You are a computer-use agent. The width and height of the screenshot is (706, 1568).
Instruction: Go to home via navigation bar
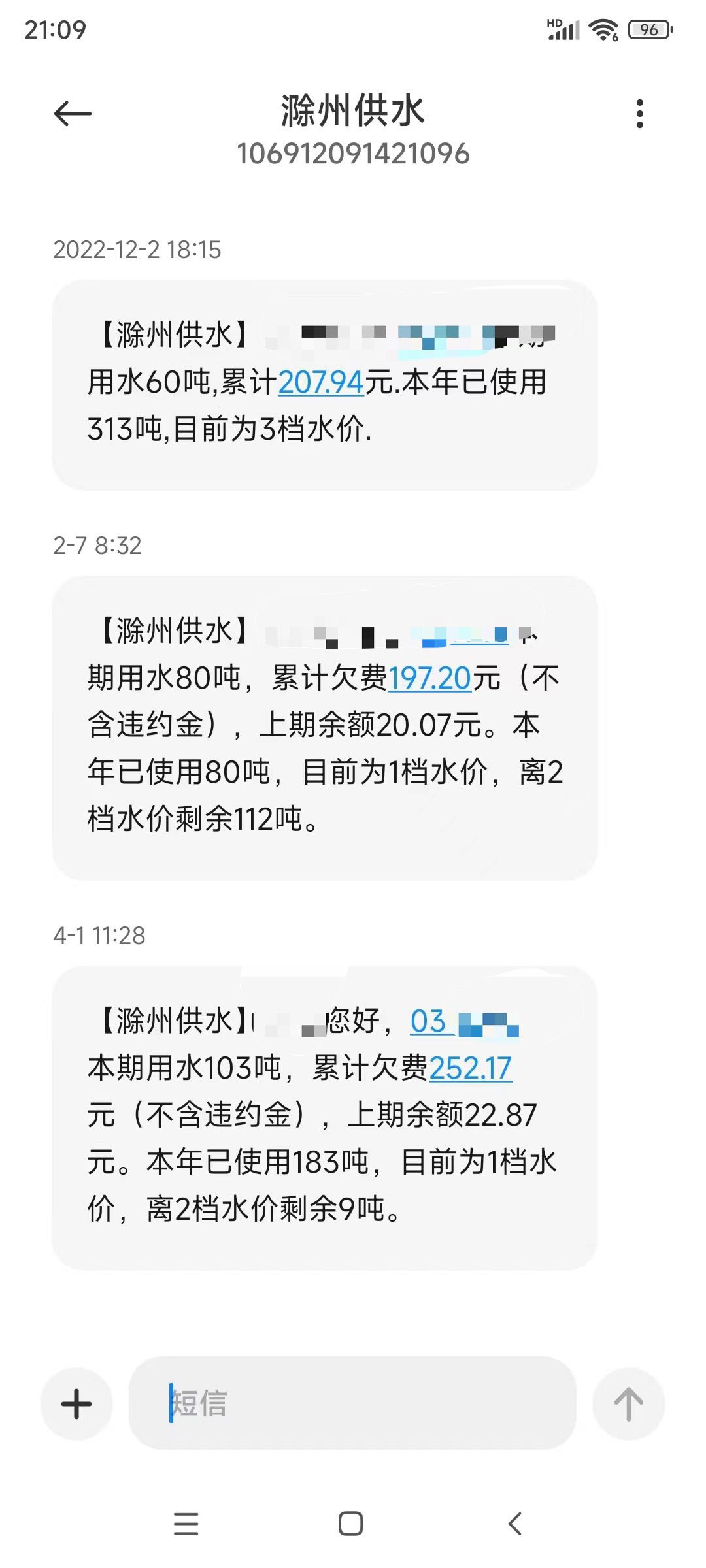tap(351, 1524)
